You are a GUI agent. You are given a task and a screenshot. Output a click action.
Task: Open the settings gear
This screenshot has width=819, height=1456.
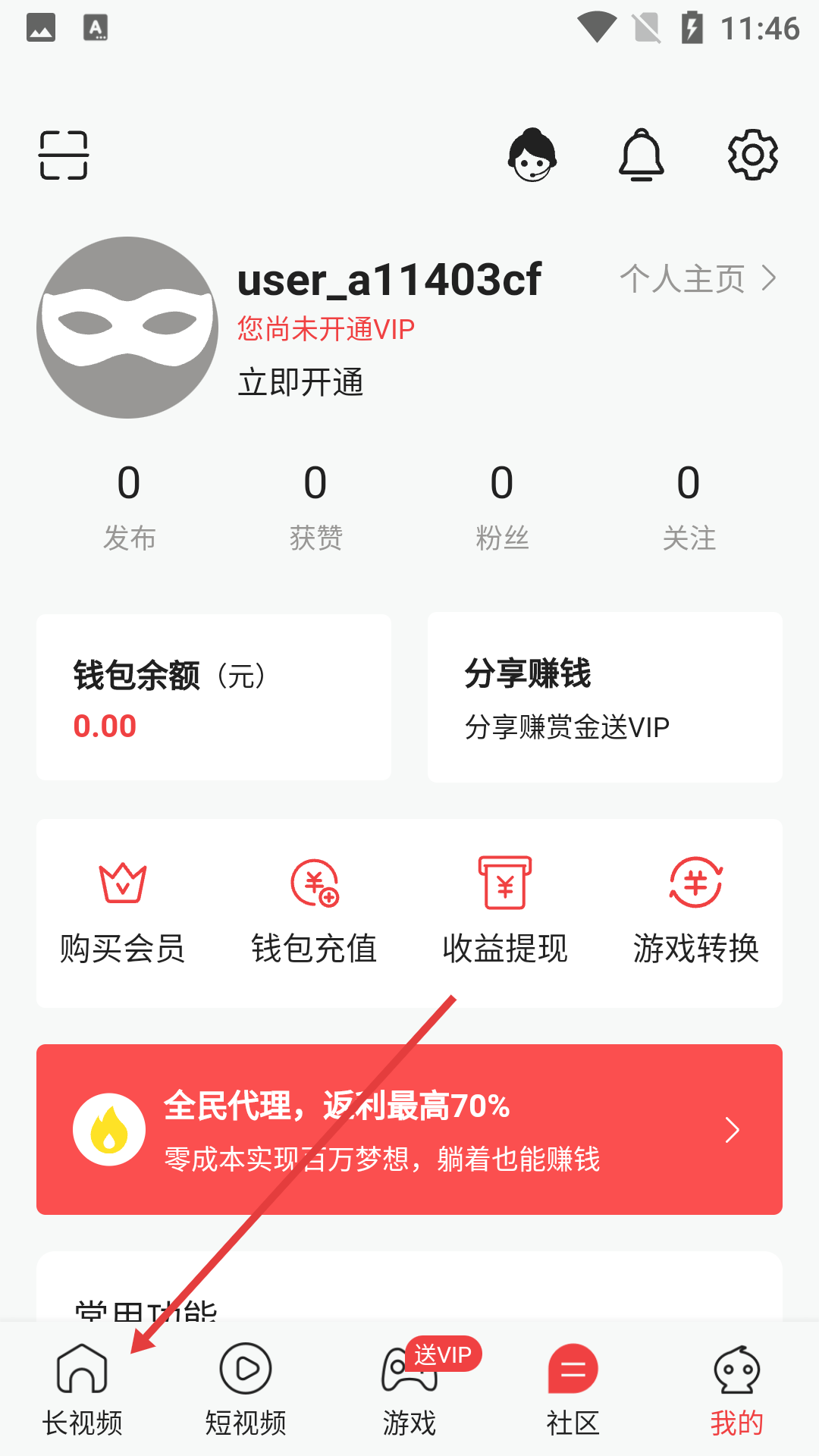(x=753, y=154)
